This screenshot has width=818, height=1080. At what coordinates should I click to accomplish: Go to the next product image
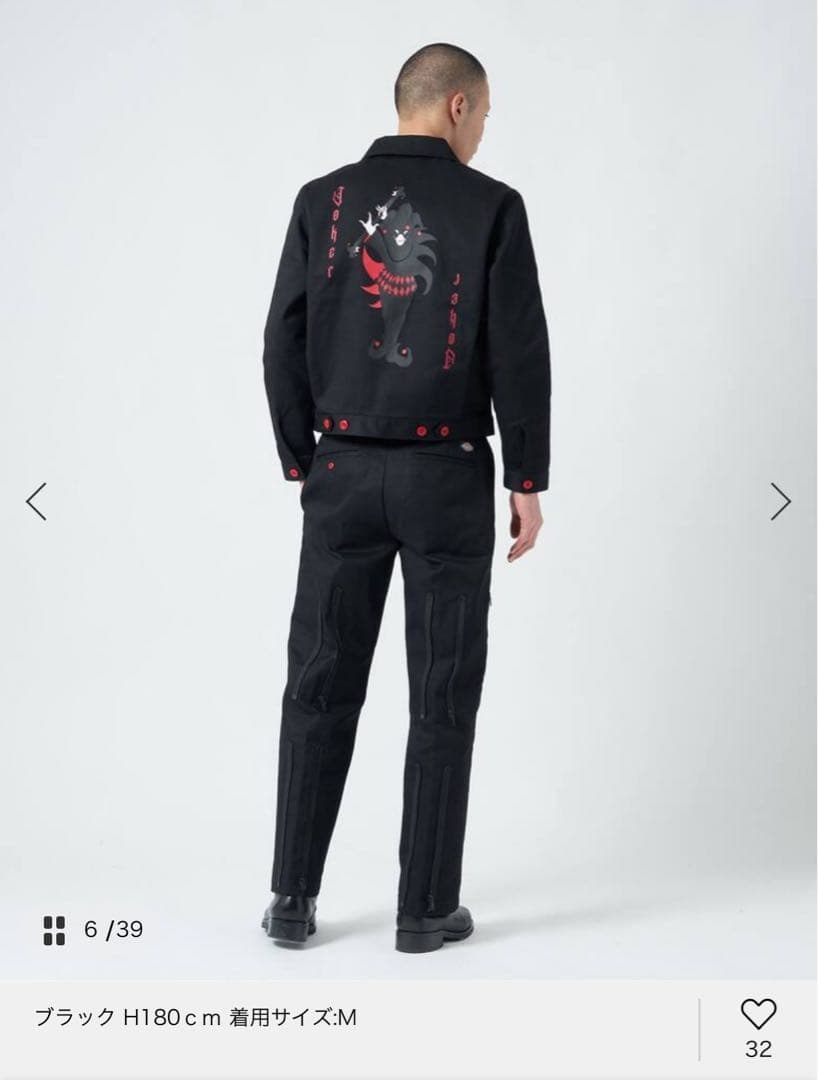pos(780,501)
